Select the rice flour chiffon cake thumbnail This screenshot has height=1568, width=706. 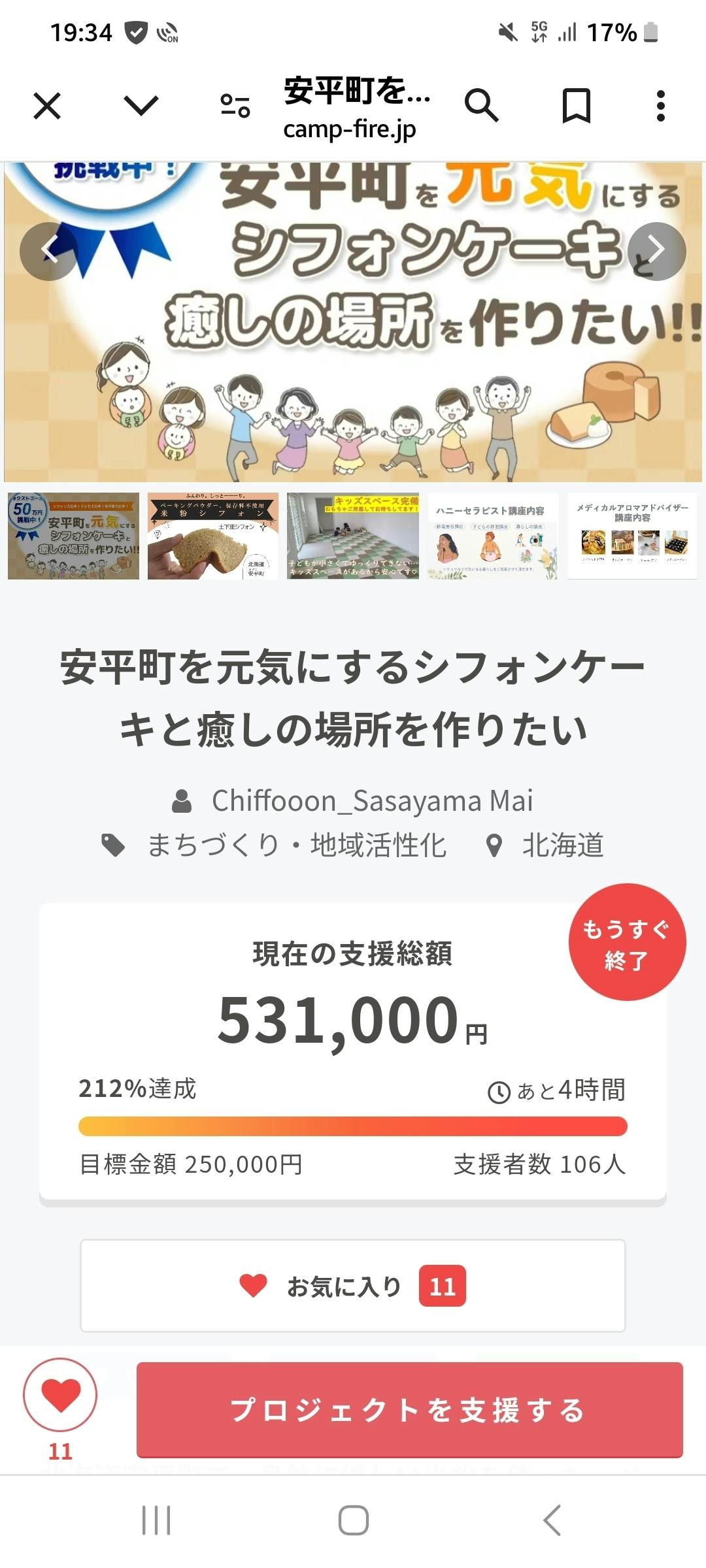213,536
